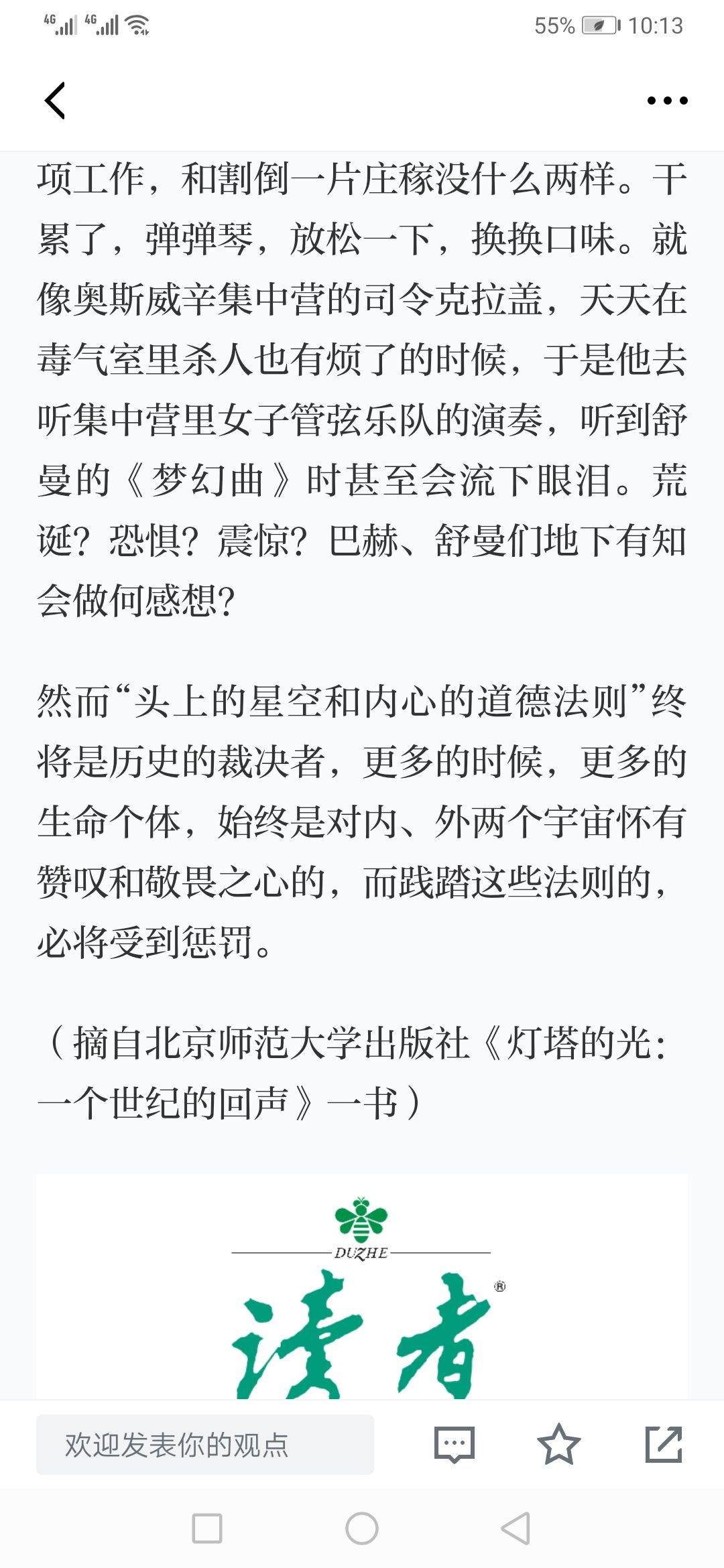Open the comments section via the speech-bubble icon
This screenshot has height=1568, width=724.
[455, 1445]
